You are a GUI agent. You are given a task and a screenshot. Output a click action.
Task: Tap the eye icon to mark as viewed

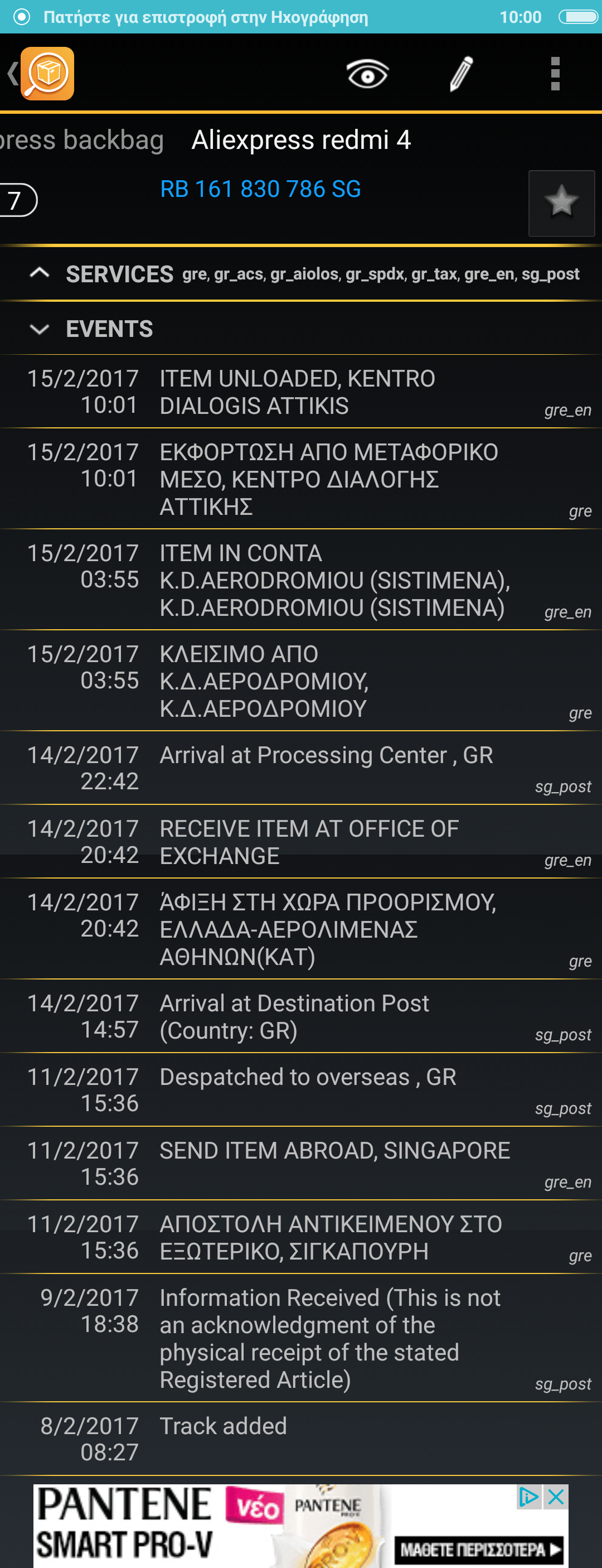tap(367, 74)
